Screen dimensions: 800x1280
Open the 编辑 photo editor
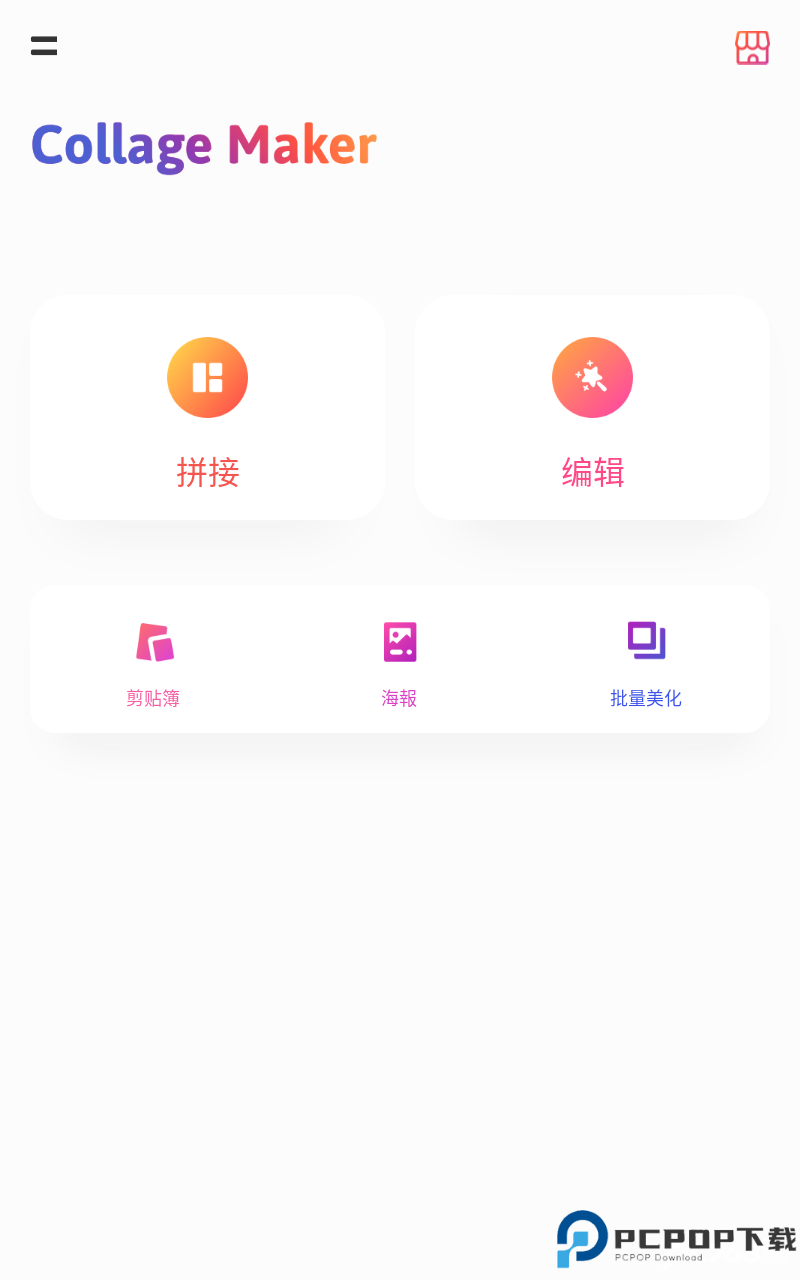coord(592,407)
